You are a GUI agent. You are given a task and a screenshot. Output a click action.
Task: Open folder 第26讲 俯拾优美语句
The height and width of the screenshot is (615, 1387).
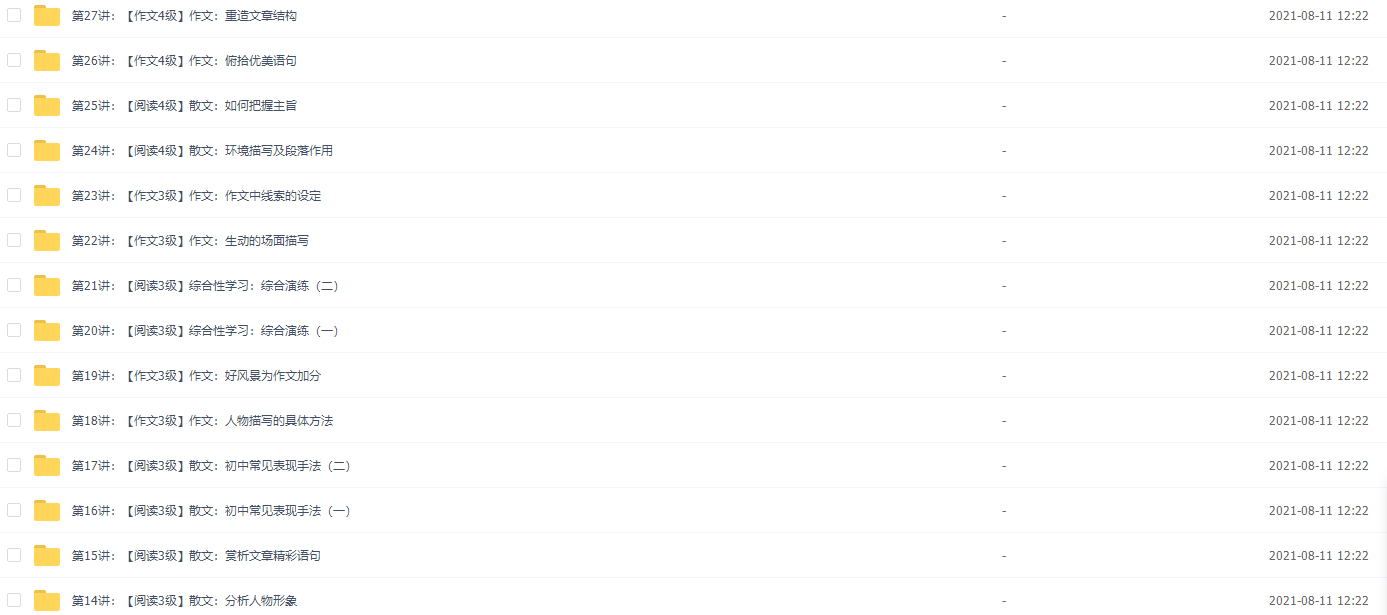(184, 61)
